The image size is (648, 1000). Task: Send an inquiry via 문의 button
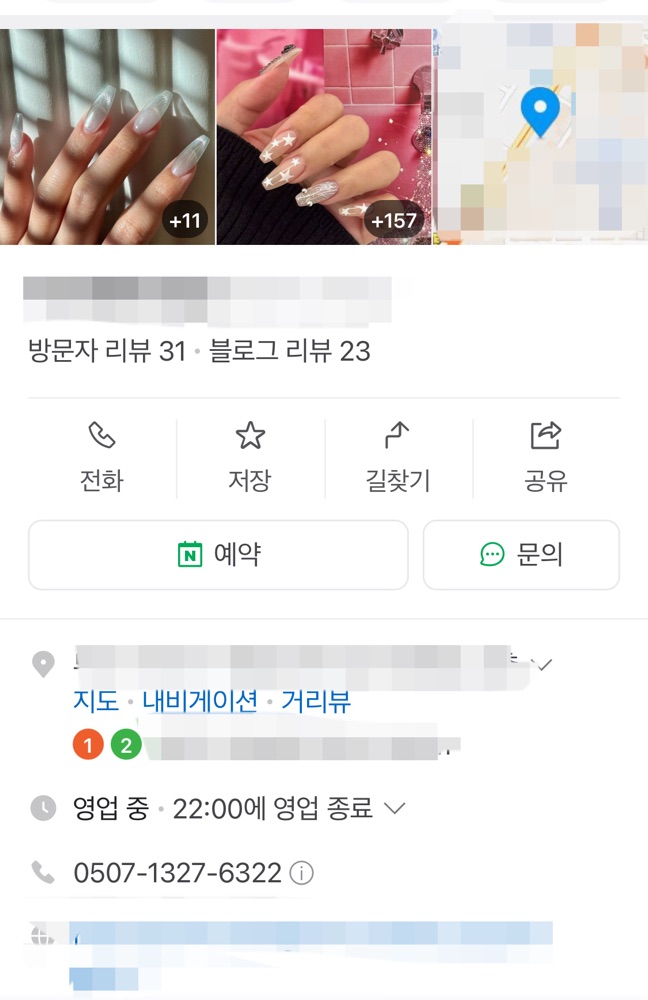[521, 555]
